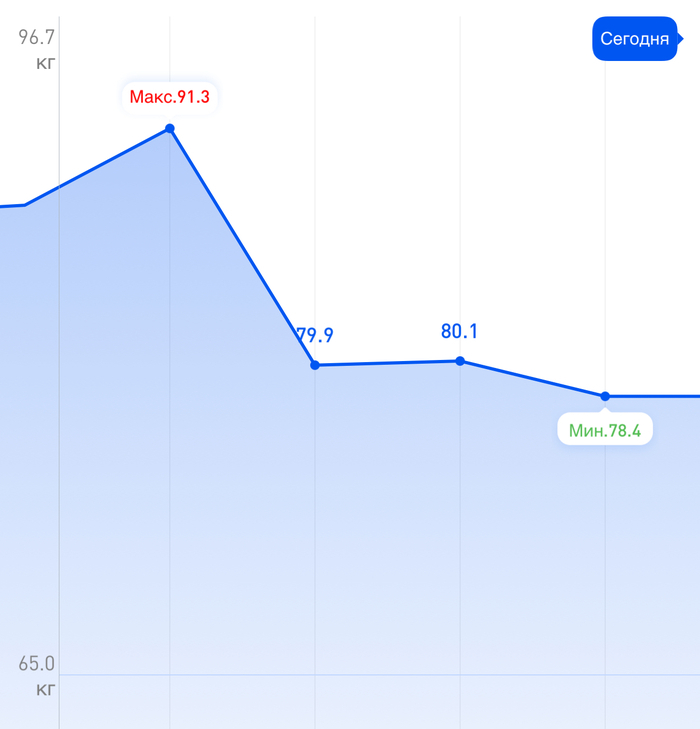700x729 pixels.
Task: Select the Мин. 78.4 data point
Action: [605, 397]
